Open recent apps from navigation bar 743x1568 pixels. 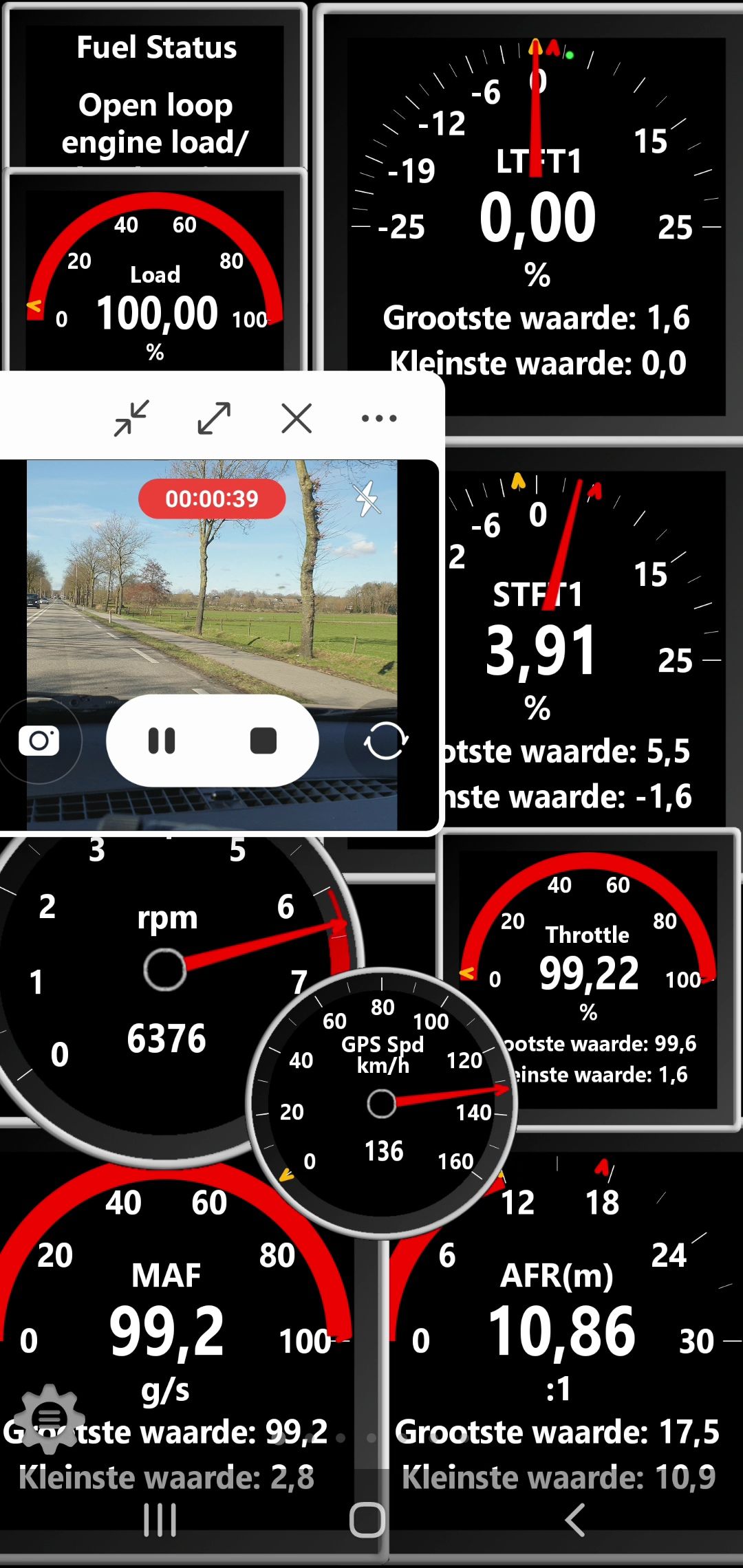point(160,1520)
